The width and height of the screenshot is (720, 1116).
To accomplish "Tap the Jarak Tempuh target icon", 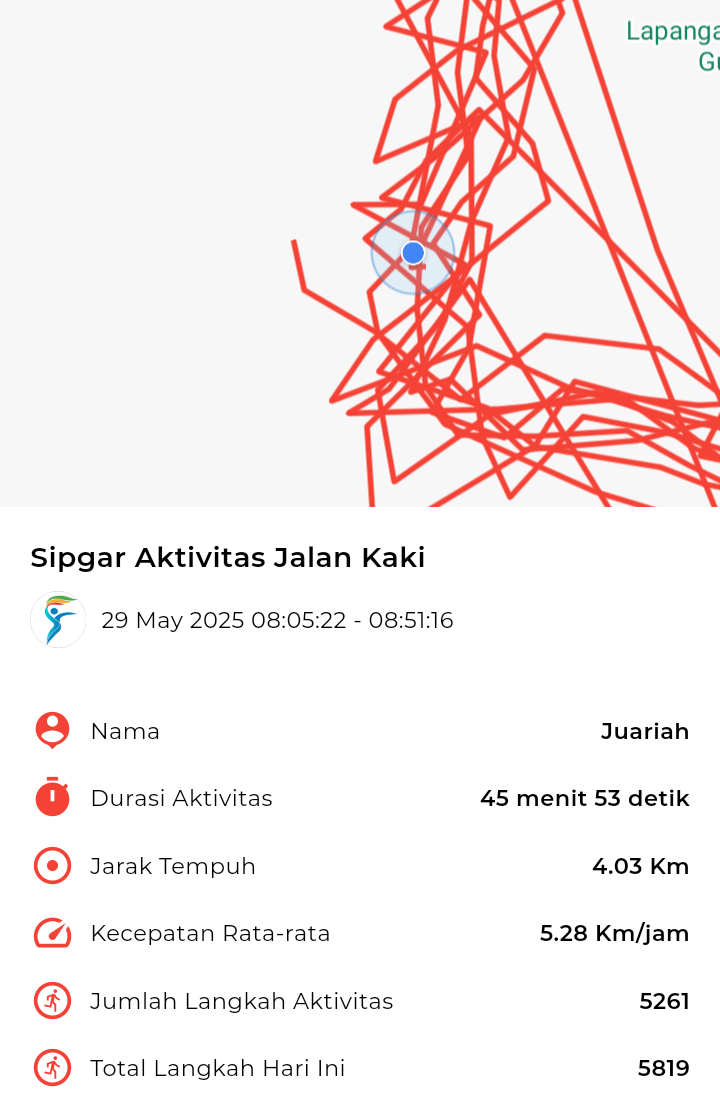I will [52, 866].
